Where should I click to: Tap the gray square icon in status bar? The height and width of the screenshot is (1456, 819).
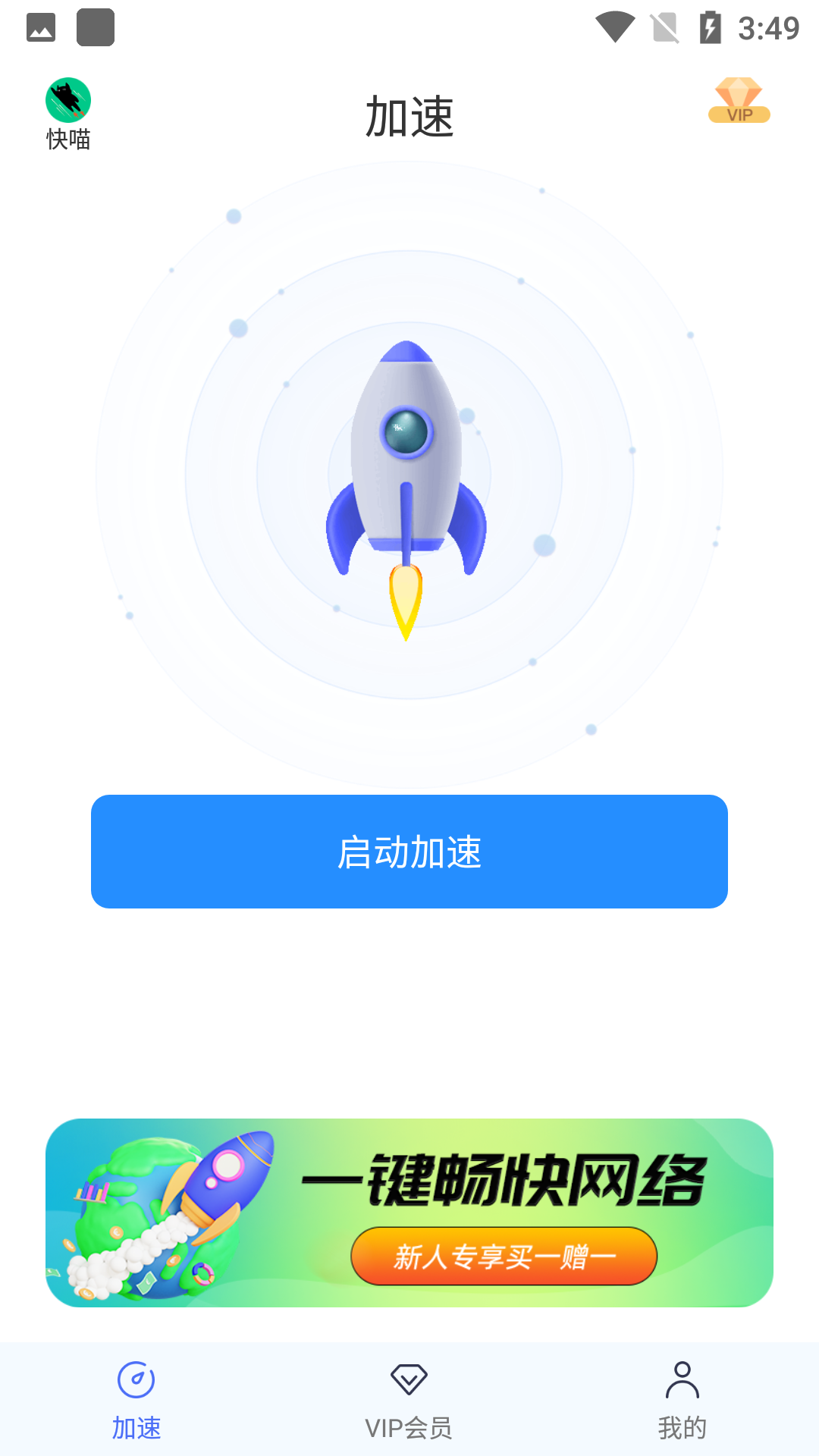pos(96,26)
